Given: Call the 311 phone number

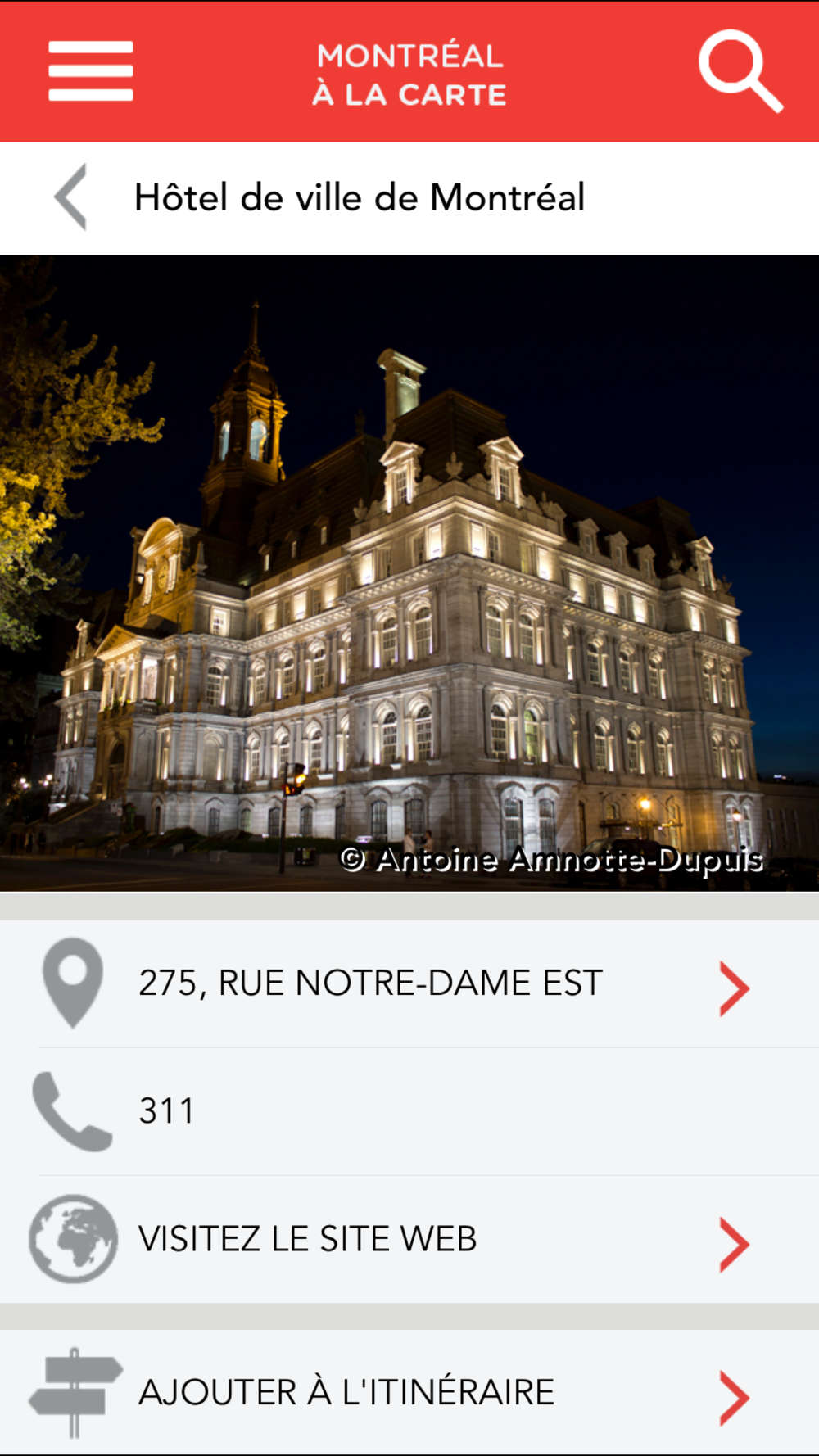Looking at the screenshot, I should point(409,1111).
